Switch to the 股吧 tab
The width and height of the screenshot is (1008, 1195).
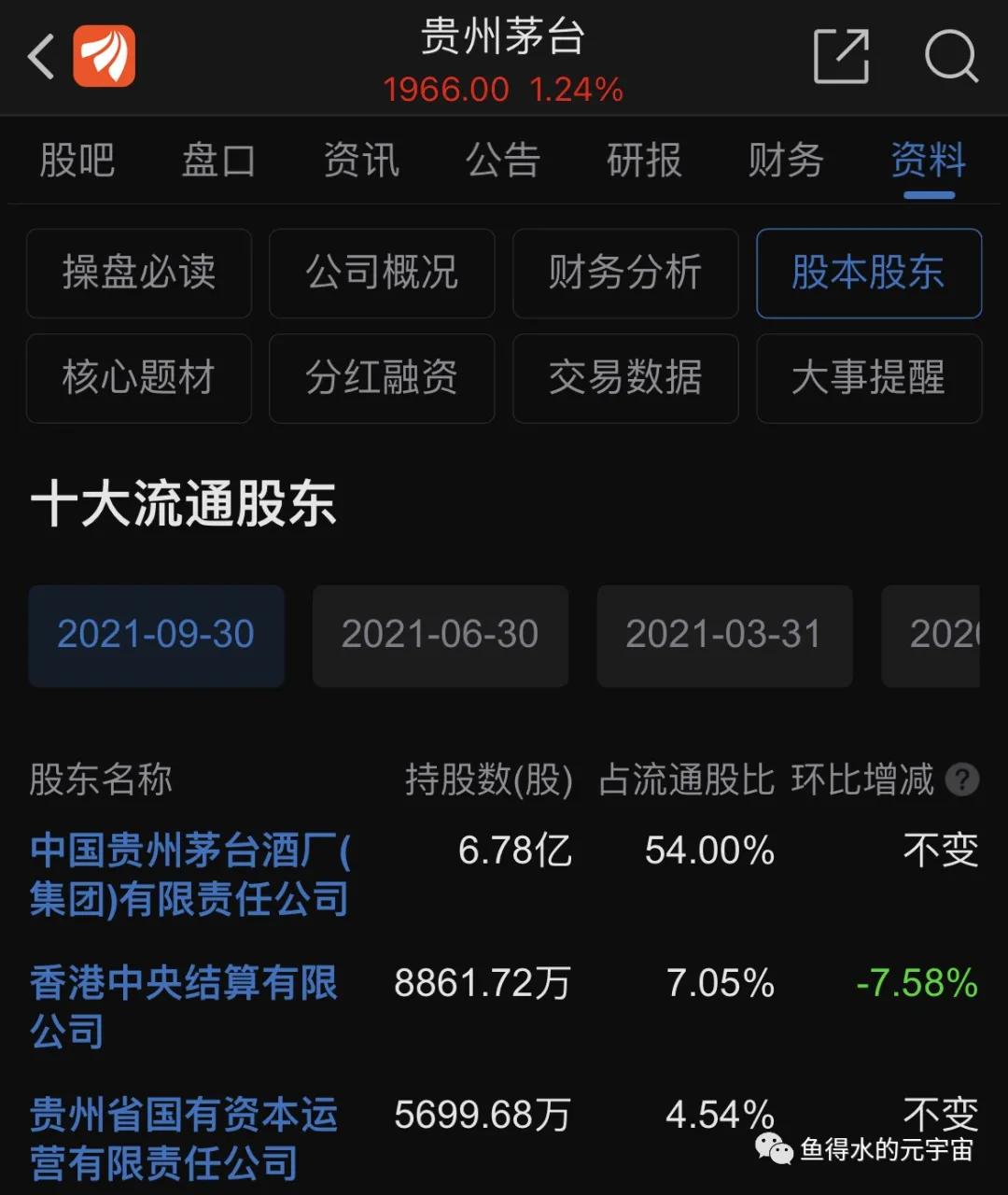(x=77, y=161)
